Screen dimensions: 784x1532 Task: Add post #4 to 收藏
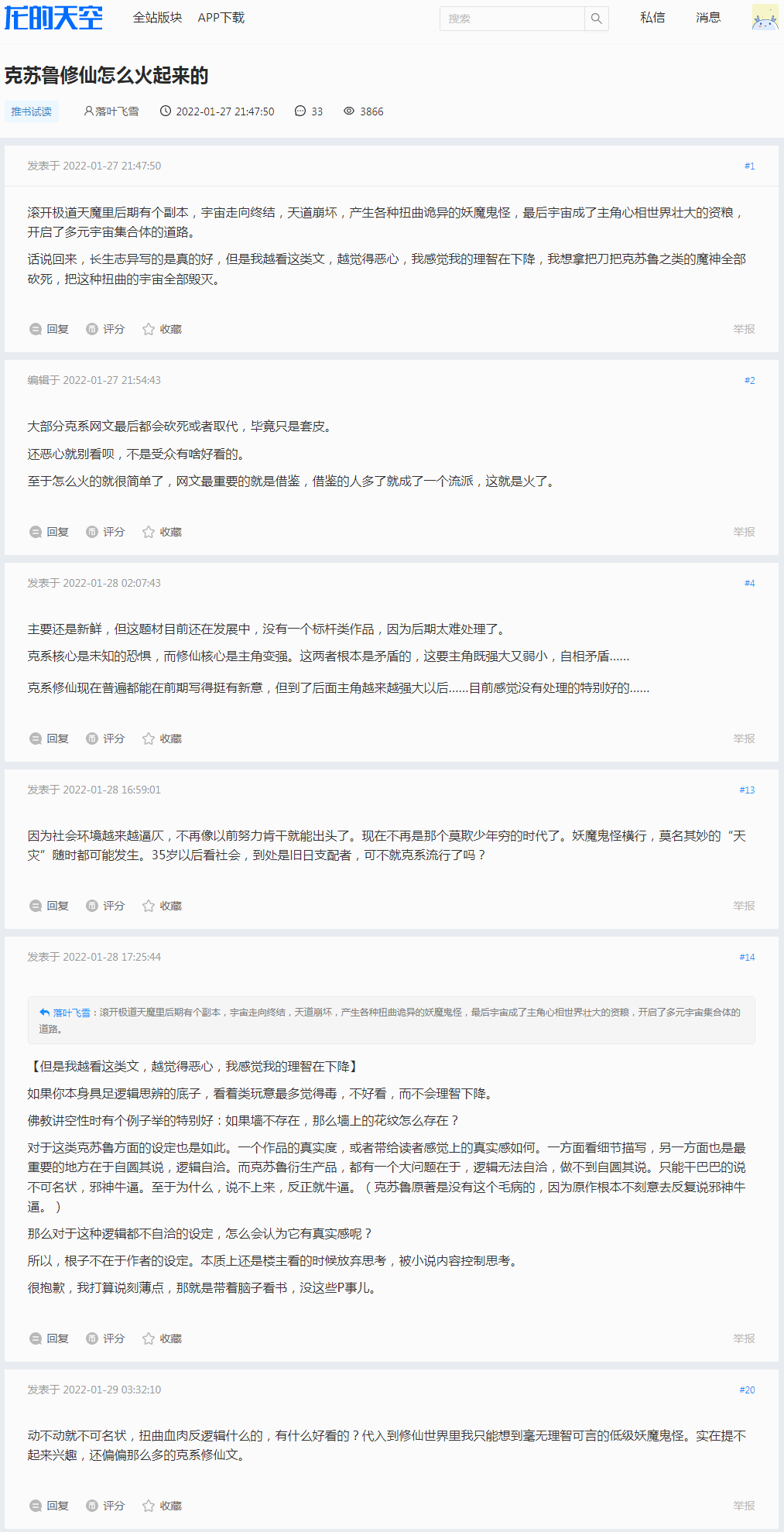(x=162, y=739)
